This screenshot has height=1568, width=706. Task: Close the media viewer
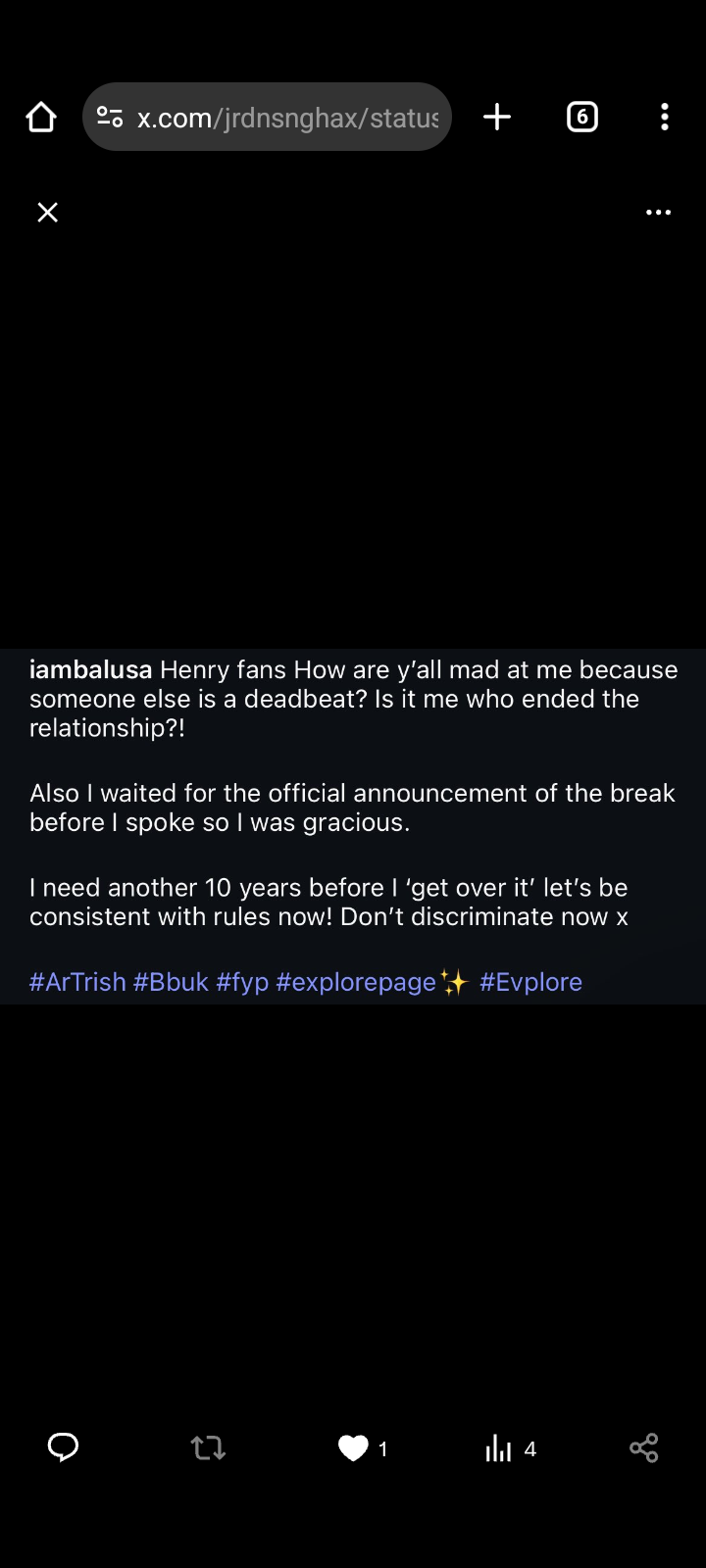click(x=47, y=213)
